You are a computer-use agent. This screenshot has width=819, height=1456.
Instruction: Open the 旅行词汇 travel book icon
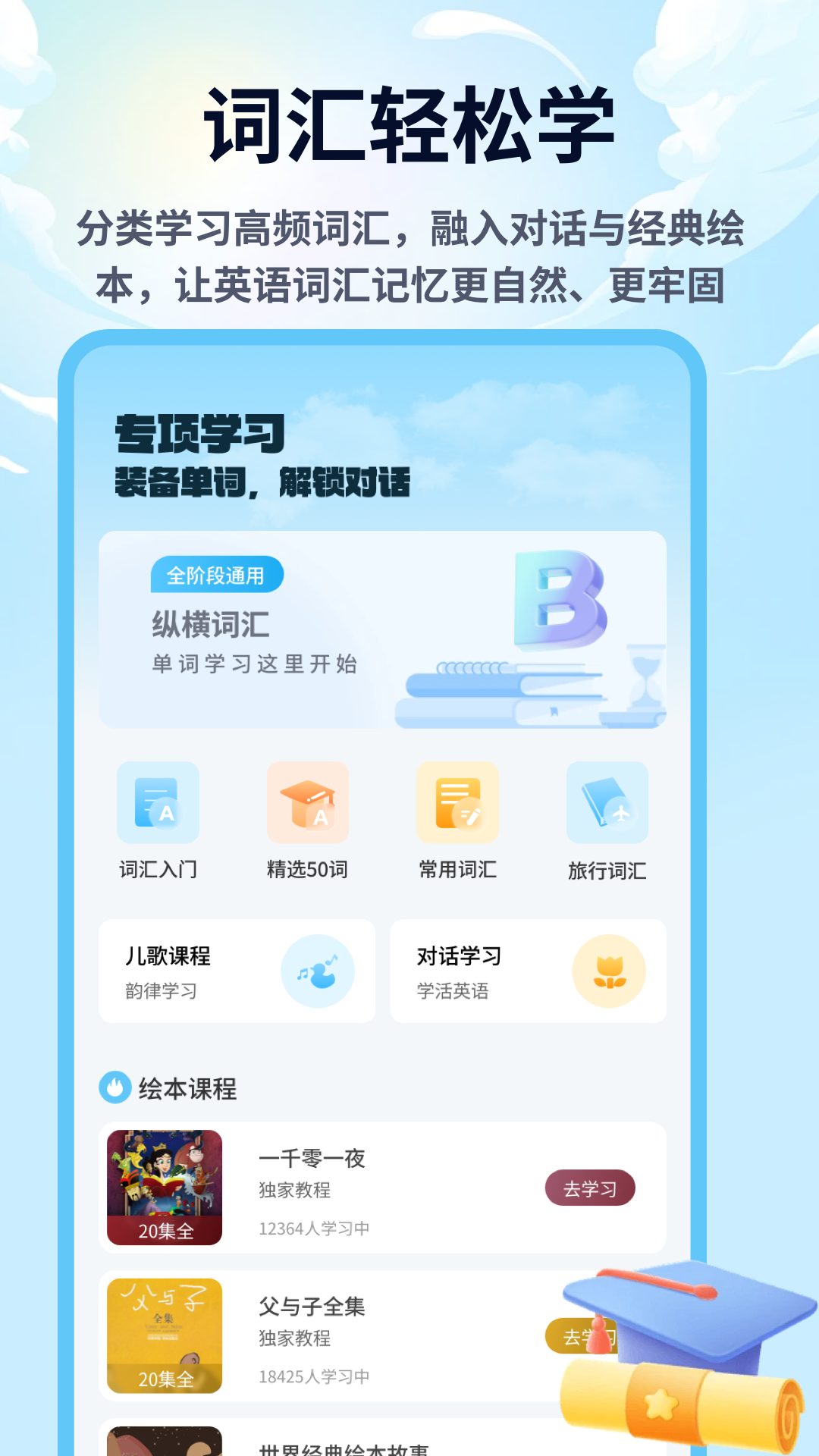coord(606,804)
